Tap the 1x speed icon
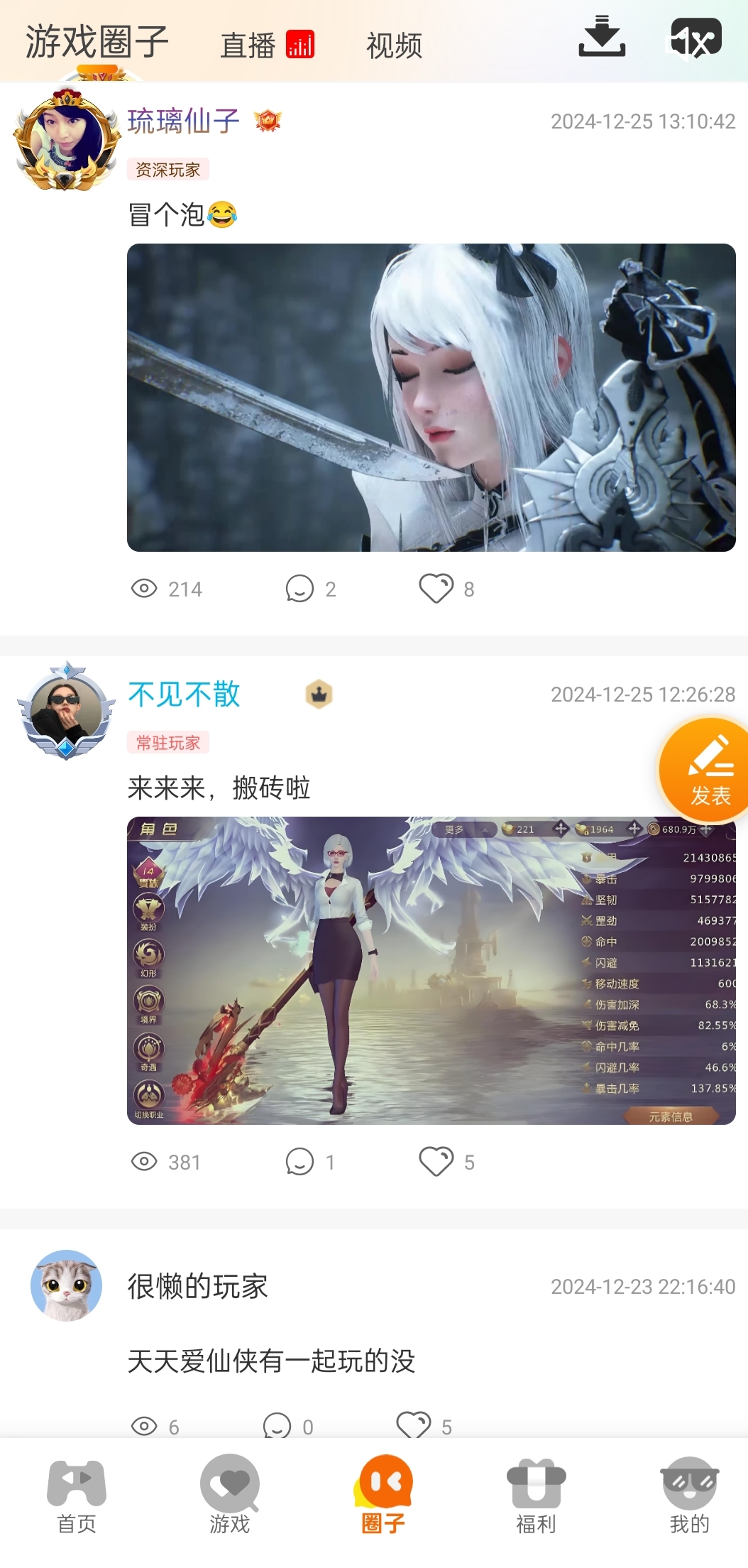The width and height of the screenshot is (748, 1568). (695, 39)
